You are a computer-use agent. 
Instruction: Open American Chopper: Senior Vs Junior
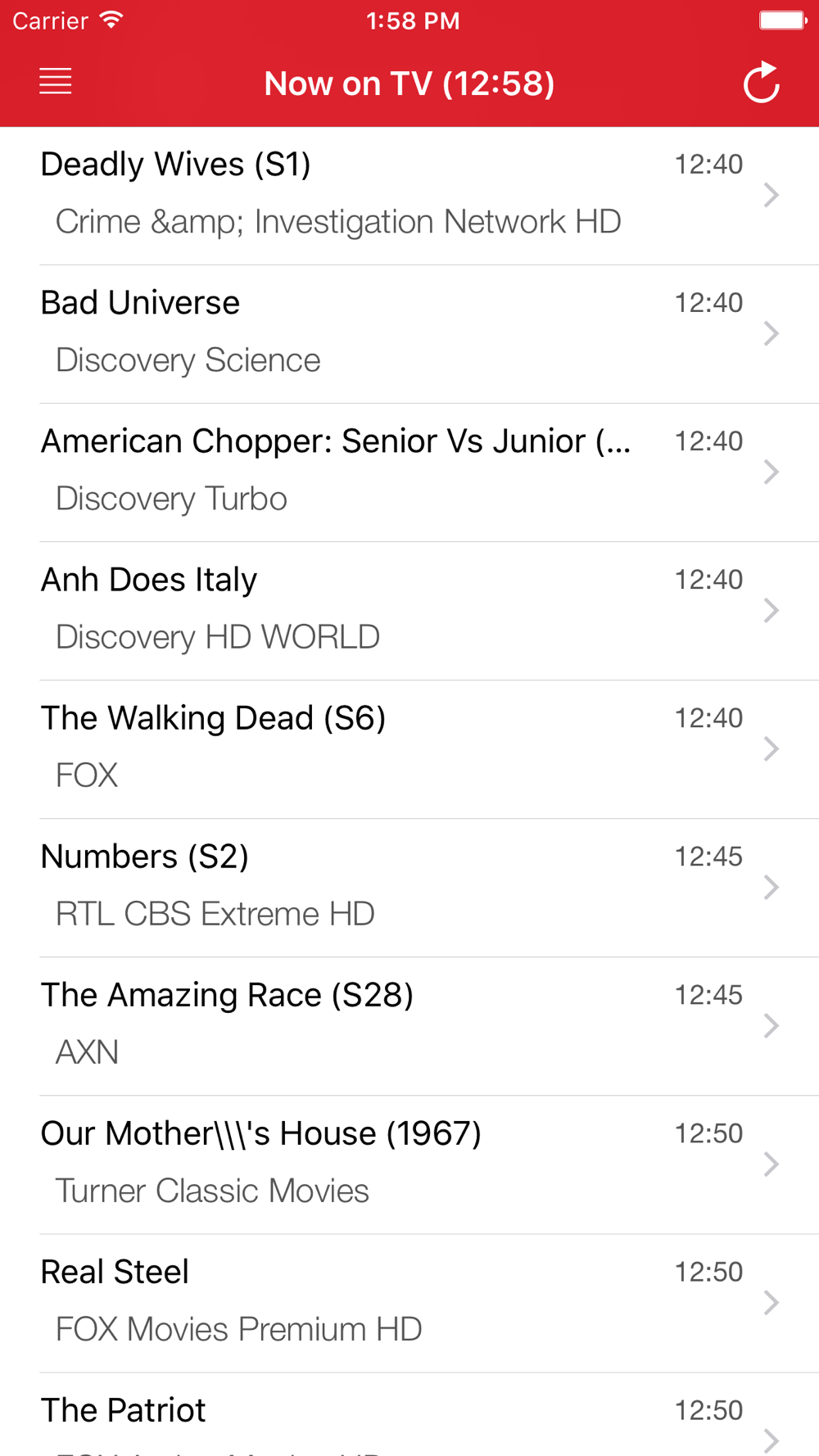click(409, 473)
